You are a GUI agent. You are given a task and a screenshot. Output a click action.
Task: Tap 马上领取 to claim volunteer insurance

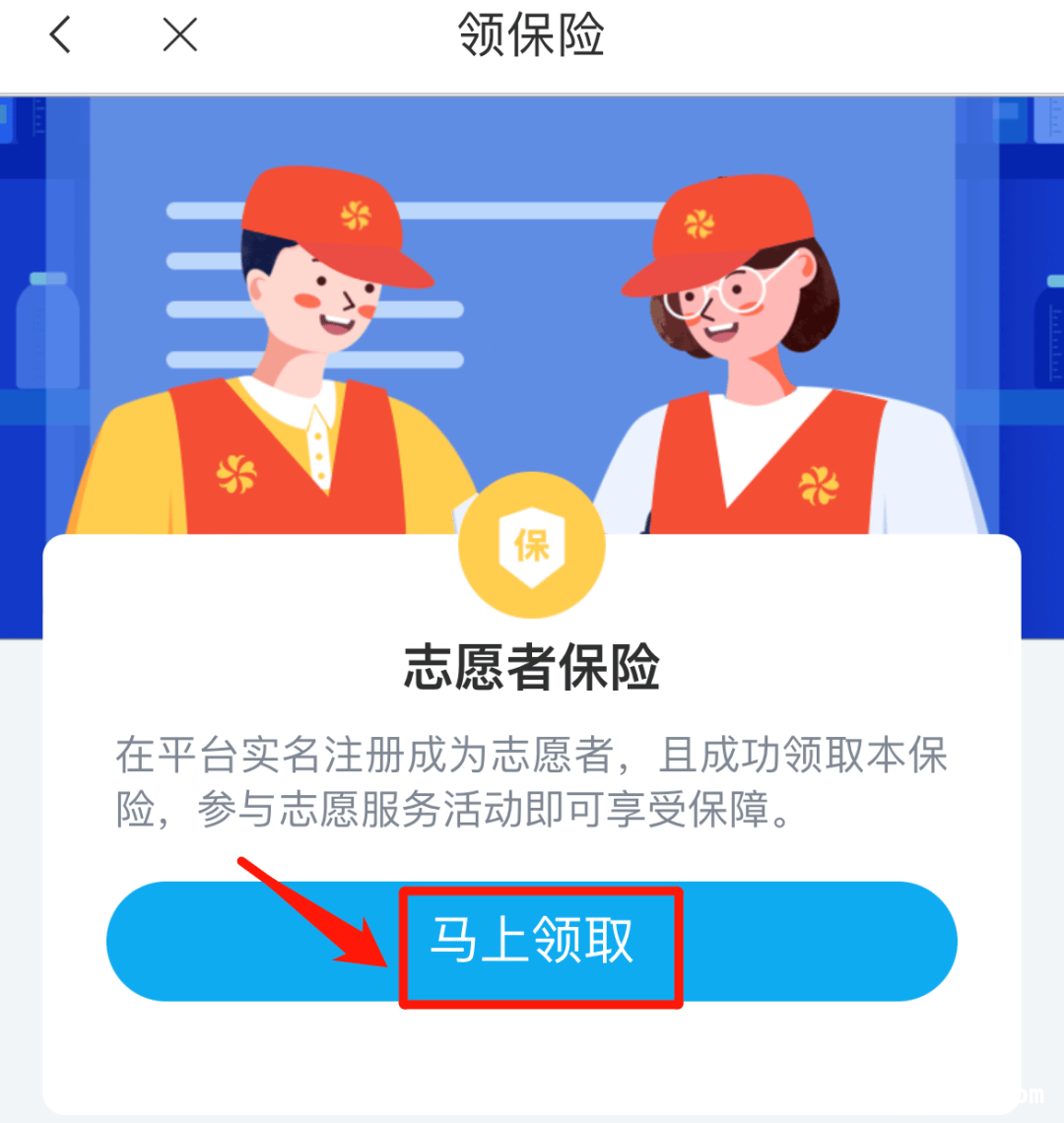point(532,941)
